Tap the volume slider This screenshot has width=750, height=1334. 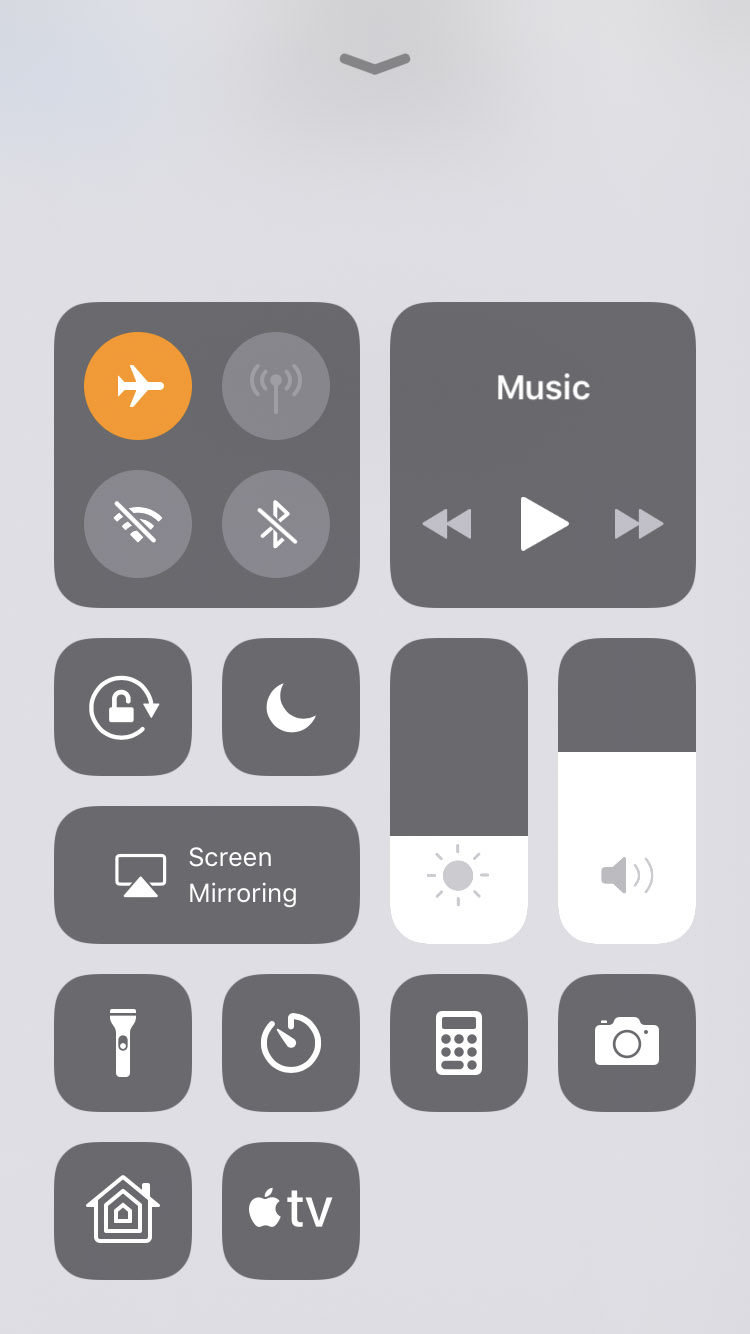(627, 791)
